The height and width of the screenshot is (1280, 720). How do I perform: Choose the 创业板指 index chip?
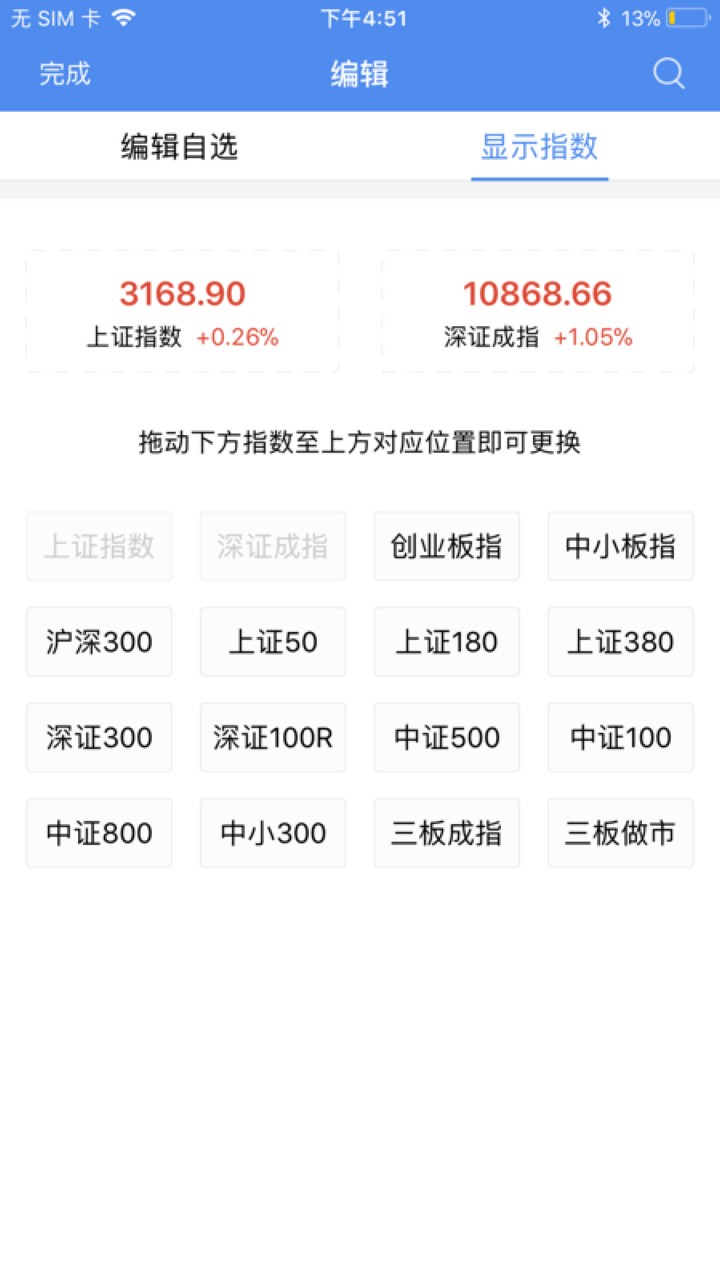tap(446, 547)
